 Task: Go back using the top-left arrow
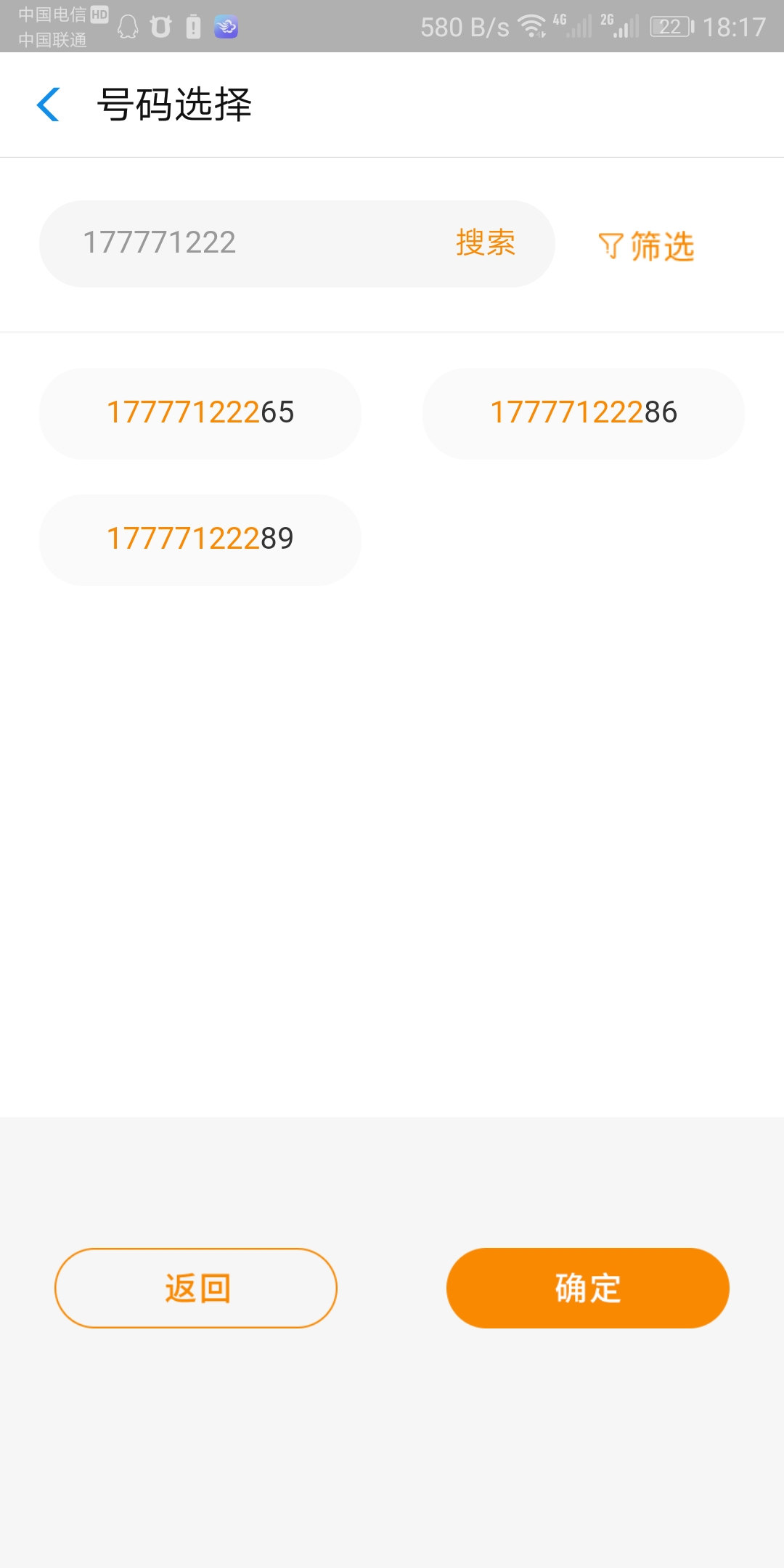(x=48, y=105)
